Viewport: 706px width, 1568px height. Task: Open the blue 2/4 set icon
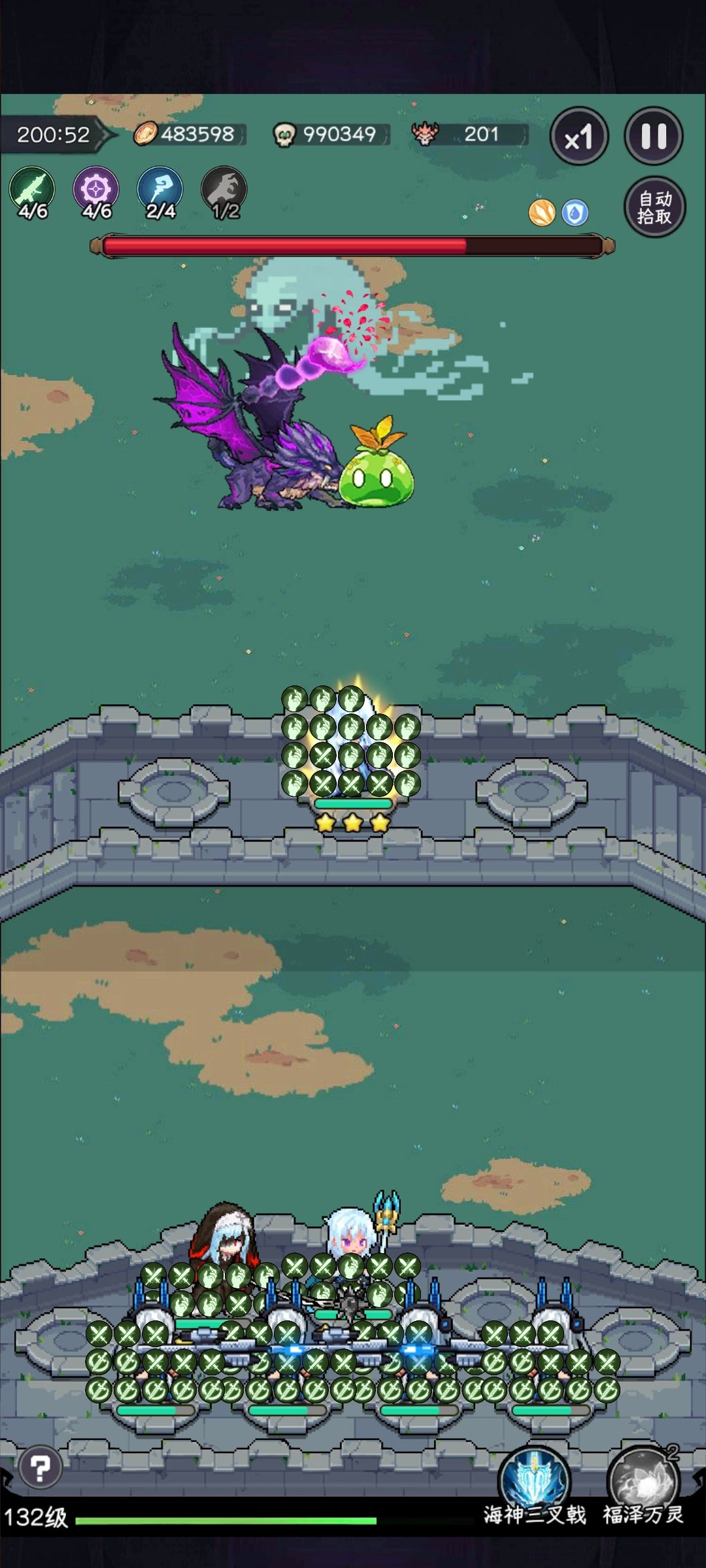(160, 191)
